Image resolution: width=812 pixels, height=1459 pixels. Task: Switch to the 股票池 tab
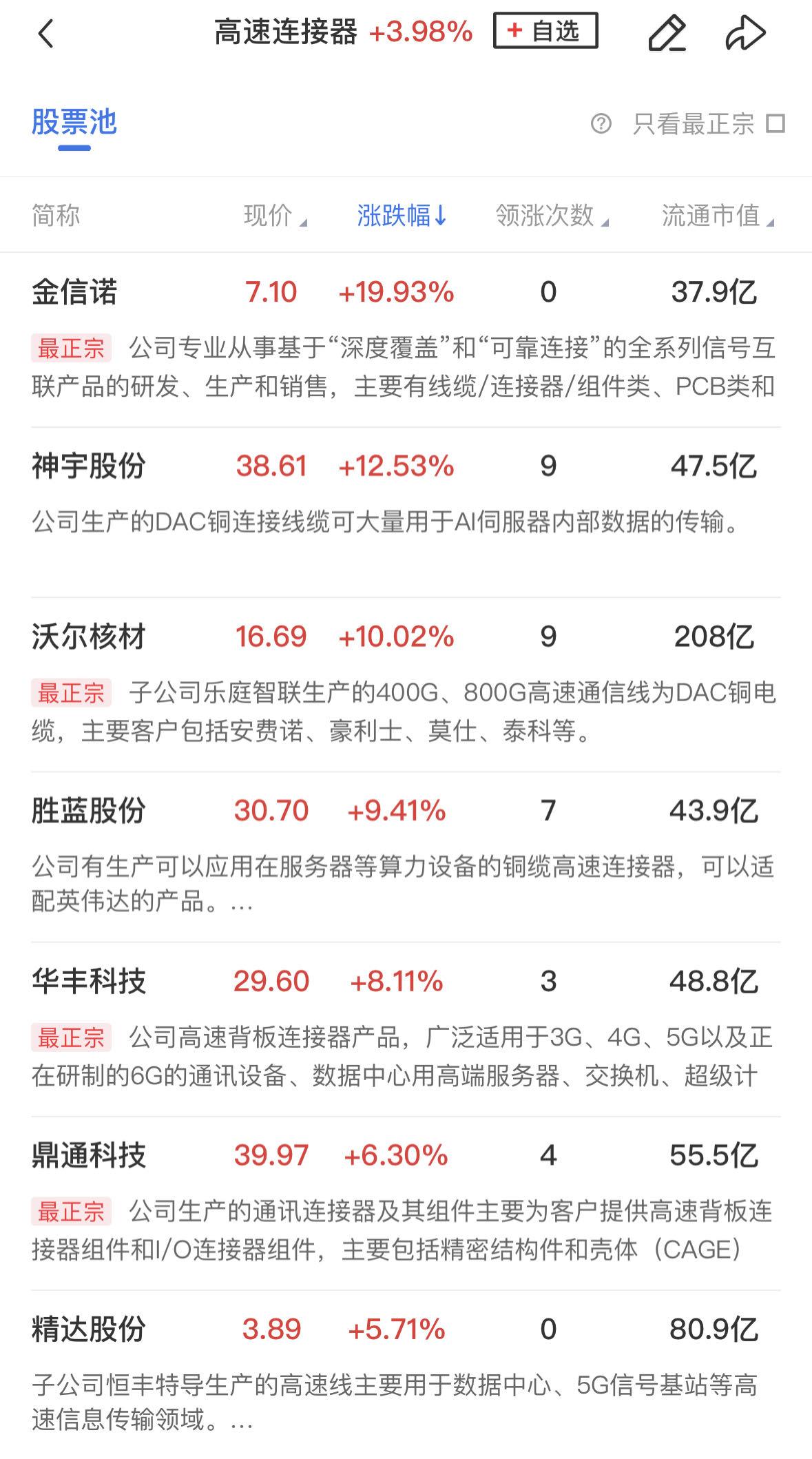tap(76, 121)
